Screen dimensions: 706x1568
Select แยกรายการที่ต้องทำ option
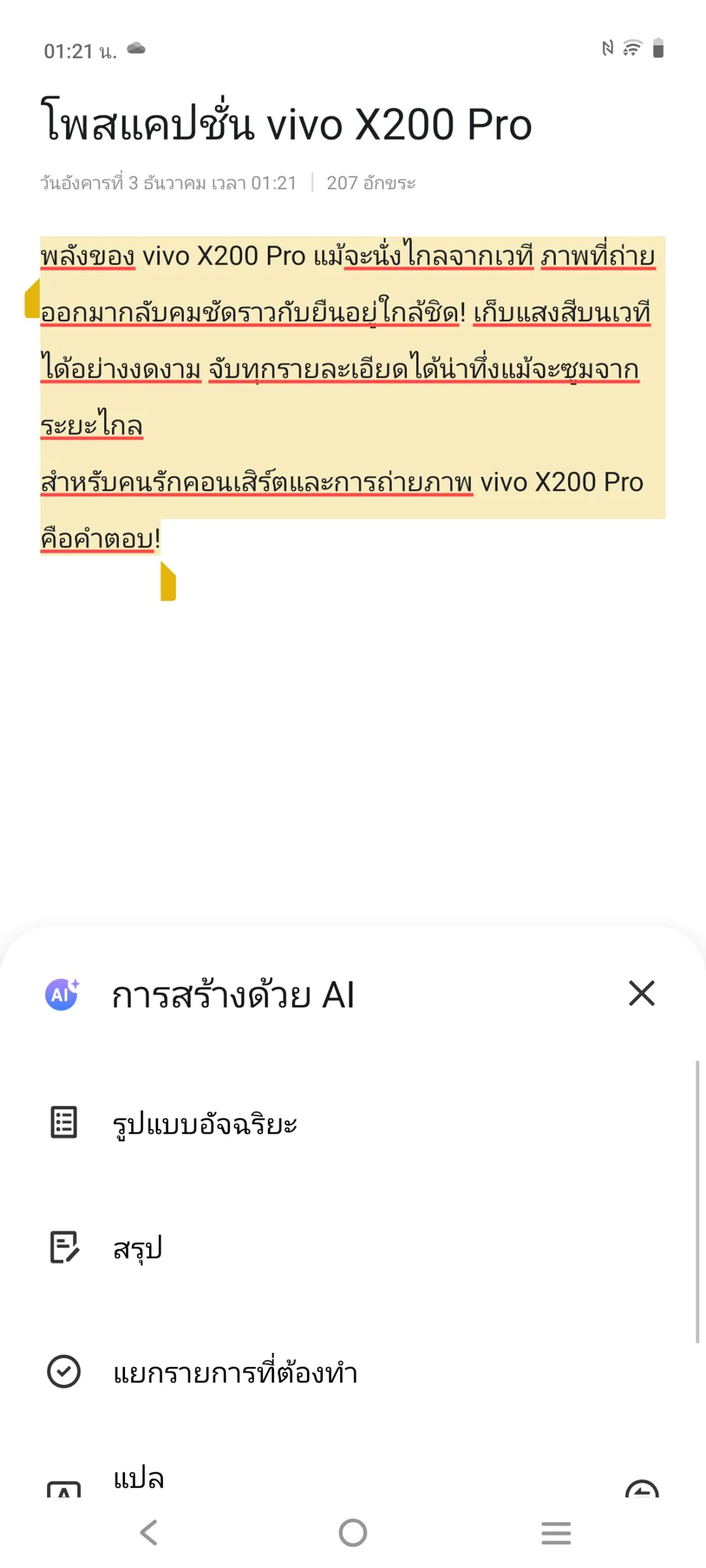click(235, 1372)
